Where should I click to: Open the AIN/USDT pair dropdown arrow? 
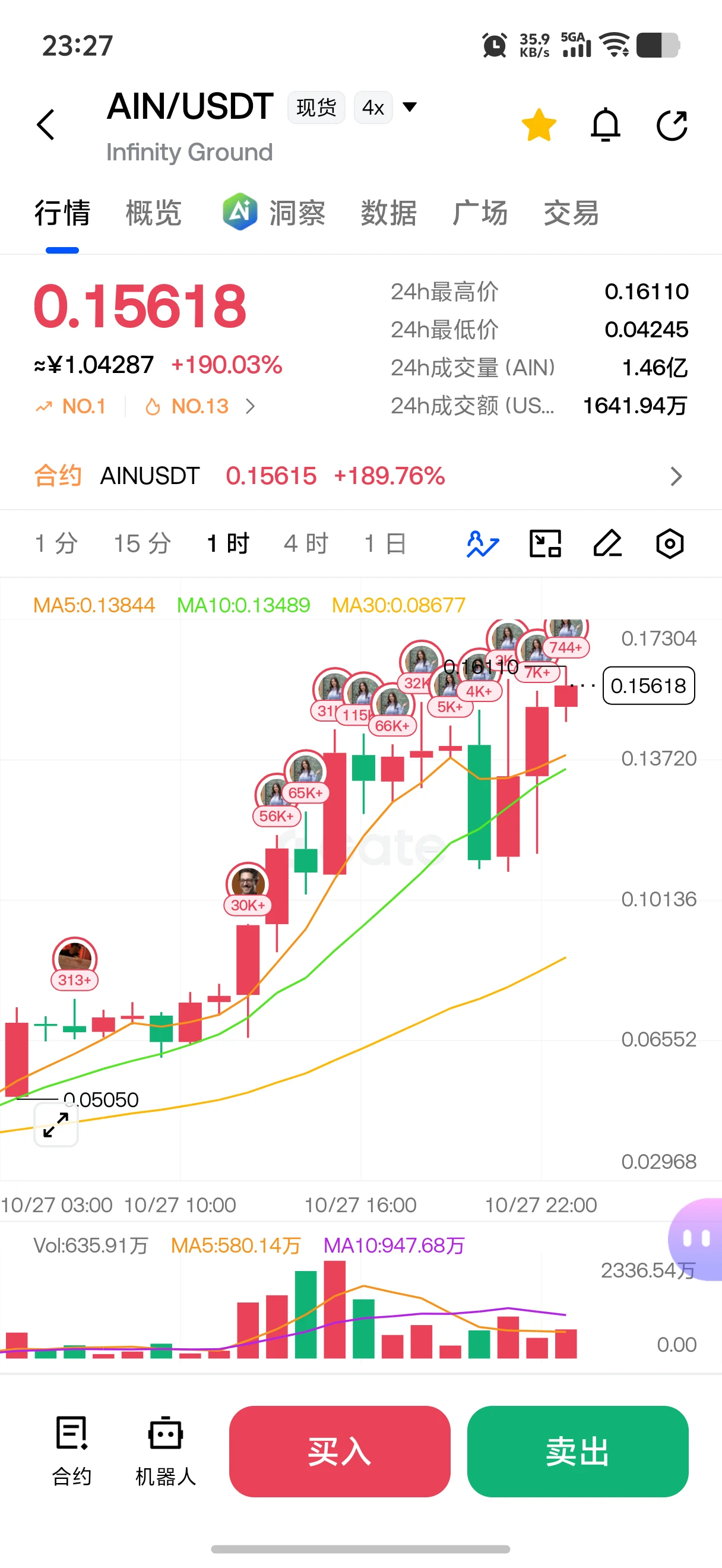click(410, 107)
